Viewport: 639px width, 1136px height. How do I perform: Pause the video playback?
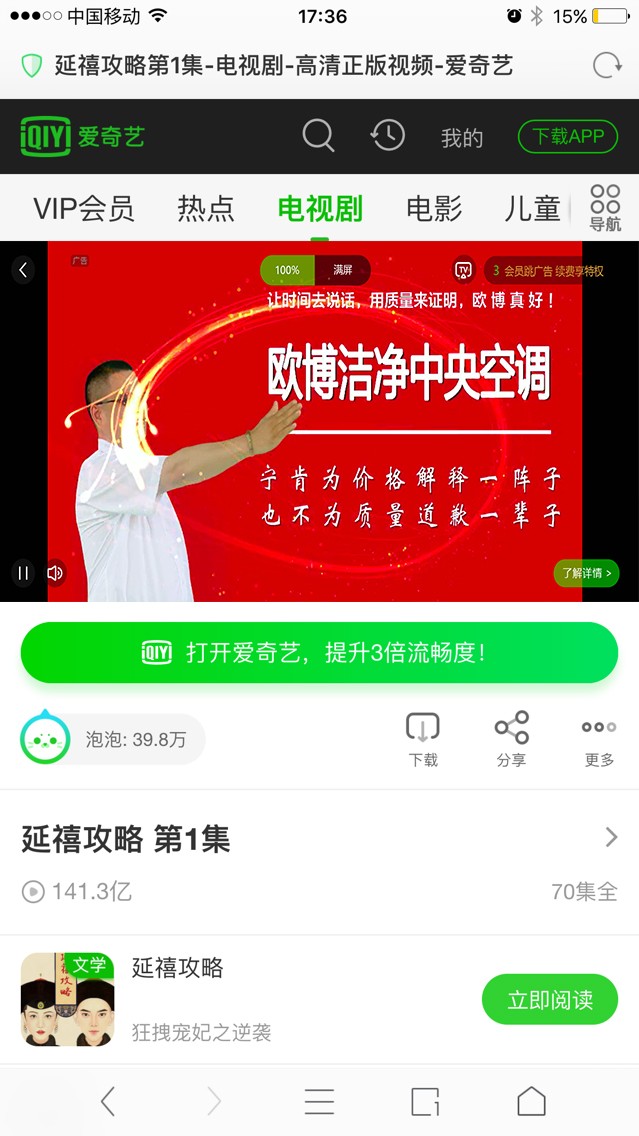pos(22,573)
